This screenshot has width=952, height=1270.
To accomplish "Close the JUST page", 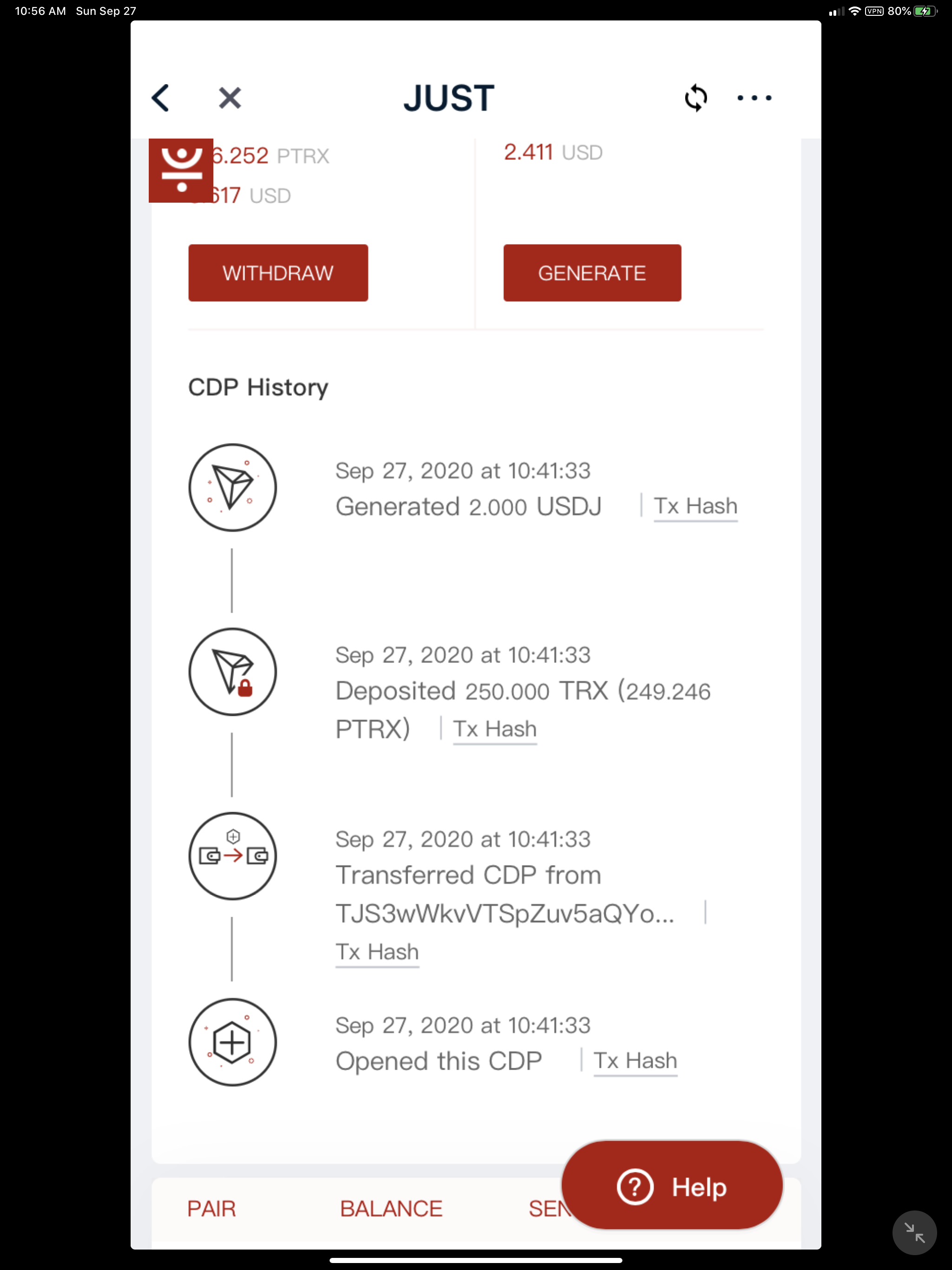I will [x=230, y=98].
